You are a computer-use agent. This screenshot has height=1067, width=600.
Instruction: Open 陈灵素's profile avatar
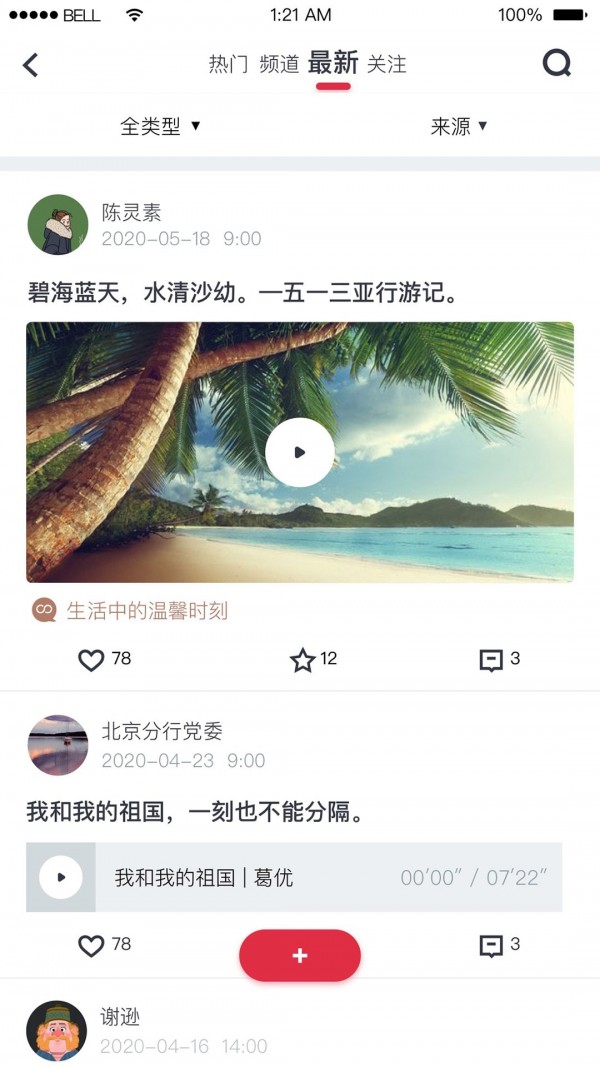(x=58, y=225)
